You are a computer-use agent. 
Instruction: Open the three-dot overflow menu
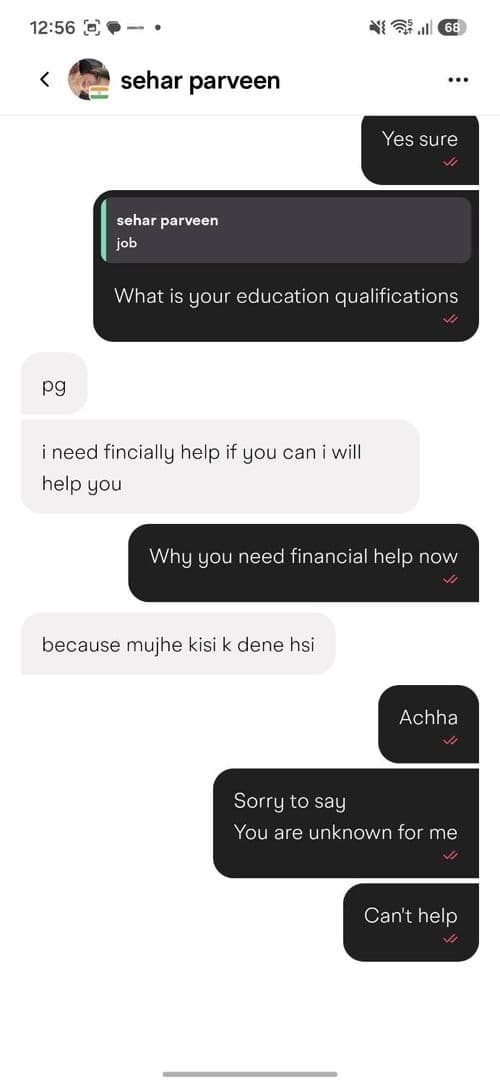(459, 80)
